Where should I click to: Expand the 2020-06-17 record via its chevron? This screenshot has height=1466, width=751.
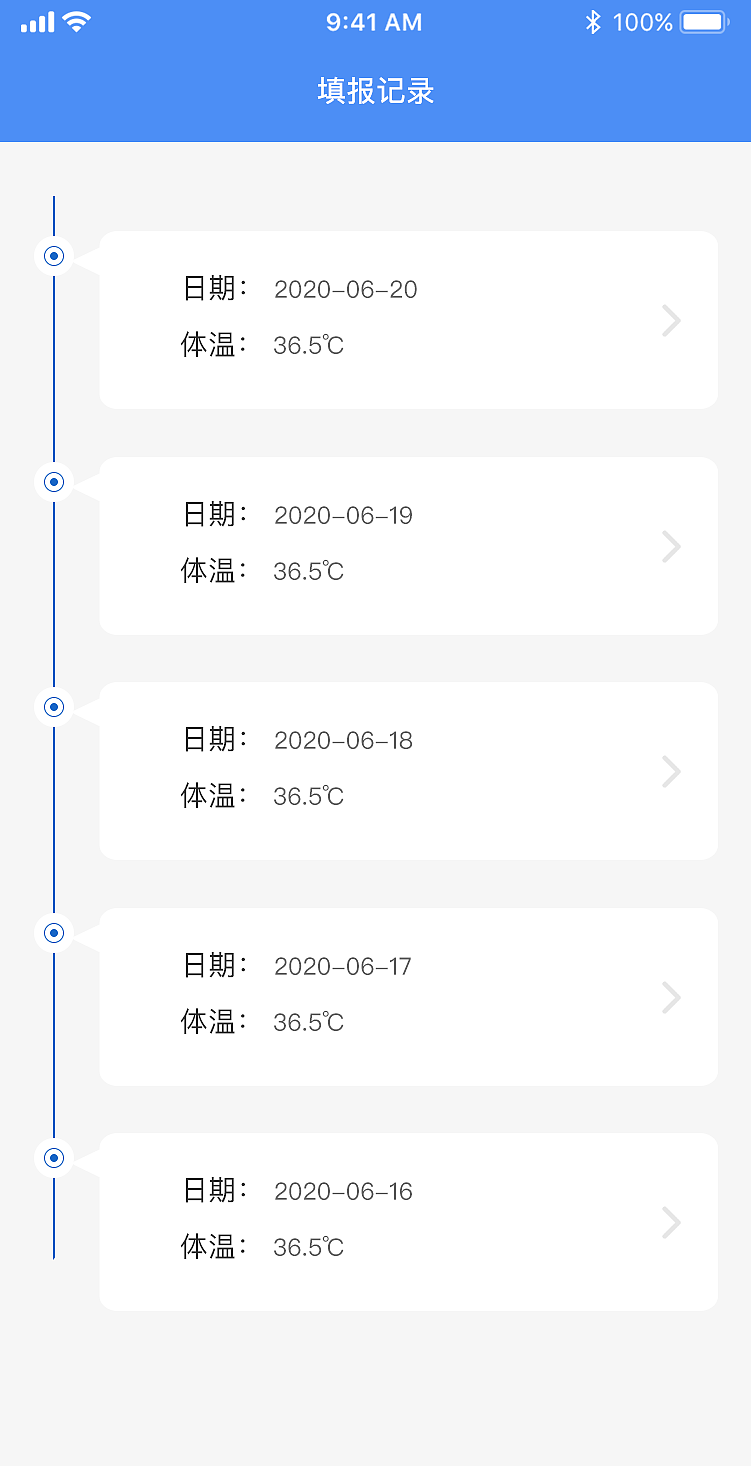[x=671, y=997]
